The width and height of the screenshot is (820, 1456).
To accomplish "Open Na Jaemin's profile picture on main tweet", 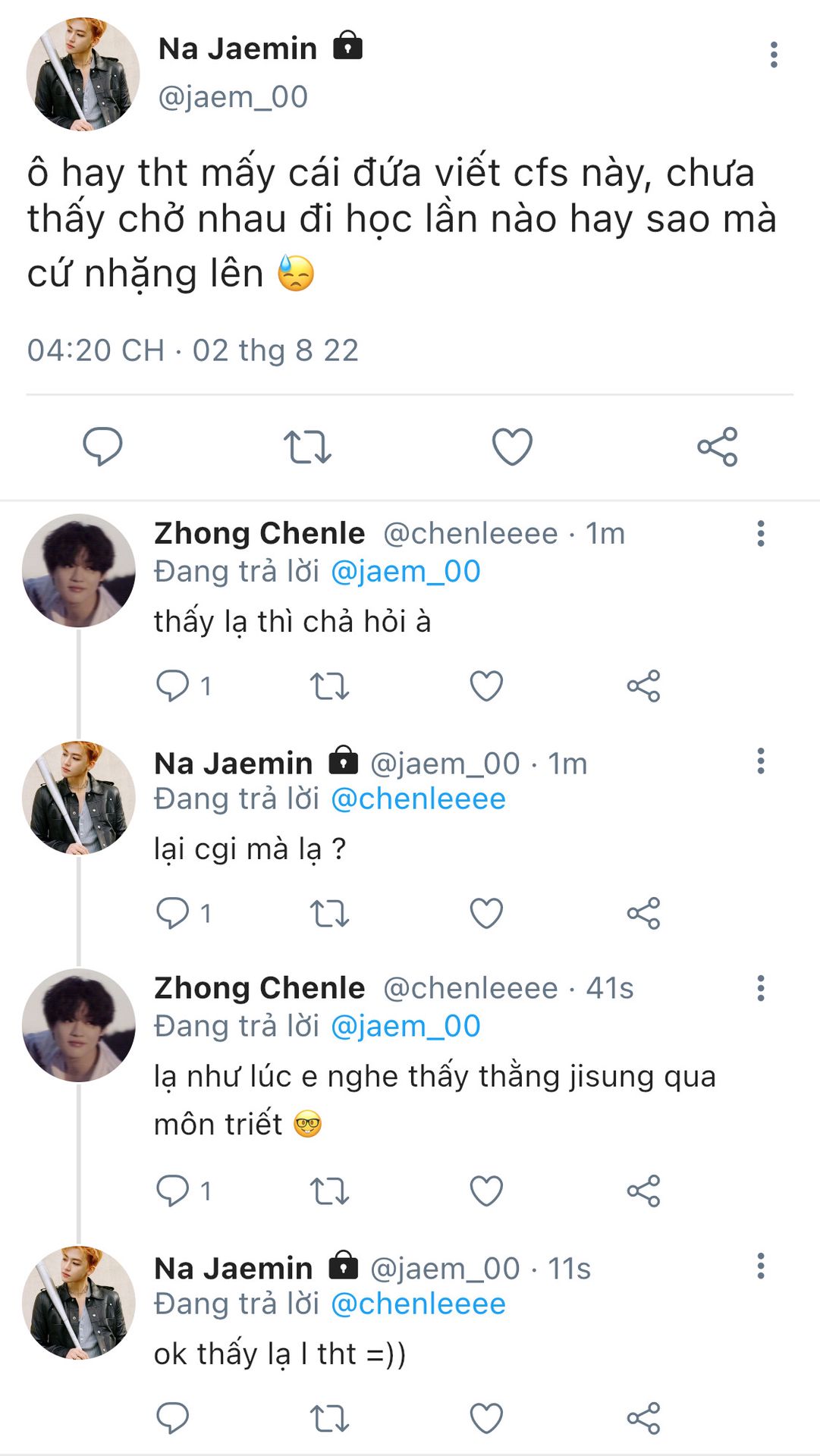I will tap(83, 74).
